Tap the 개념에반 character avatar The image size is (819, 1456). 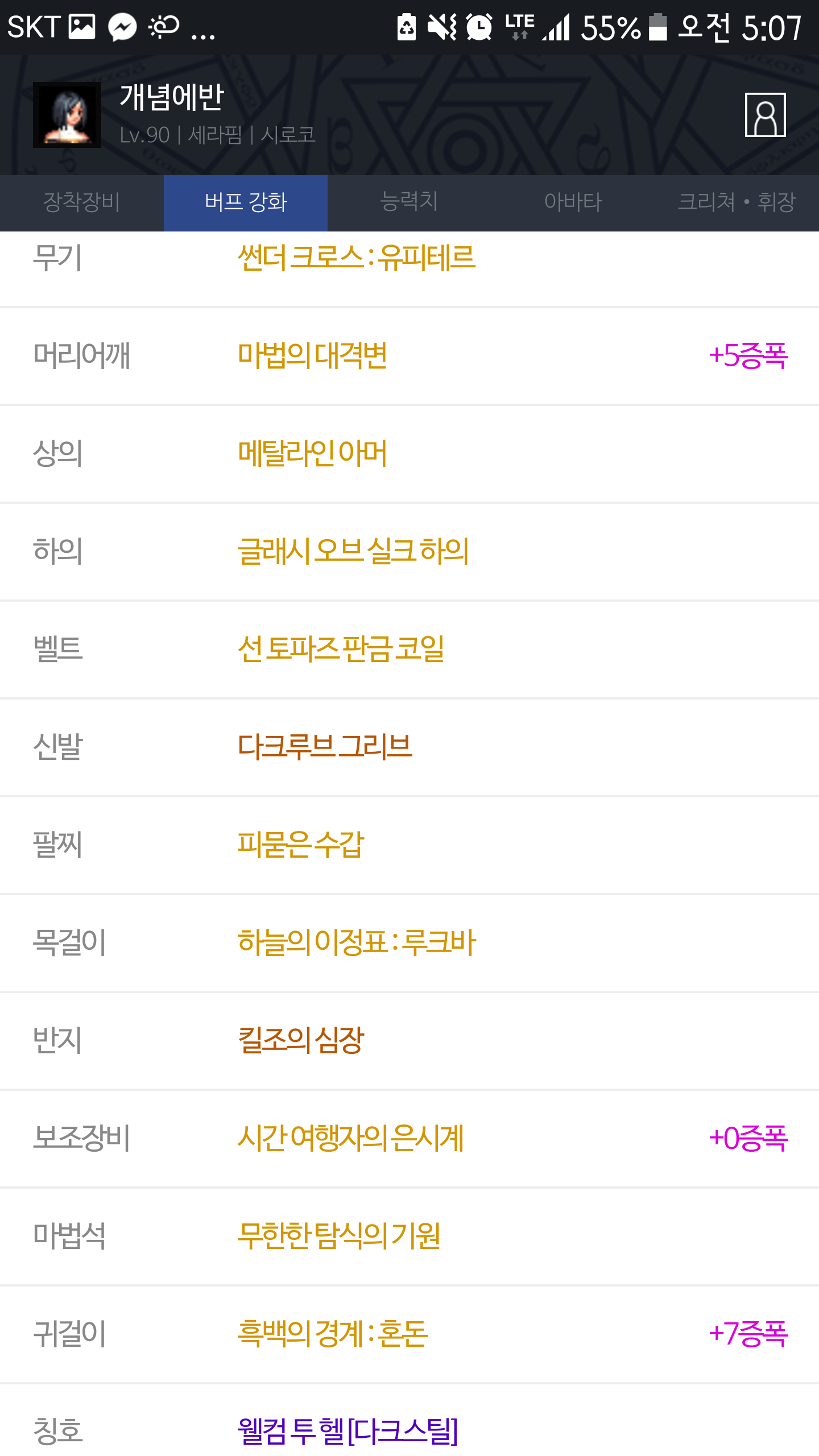67,115
